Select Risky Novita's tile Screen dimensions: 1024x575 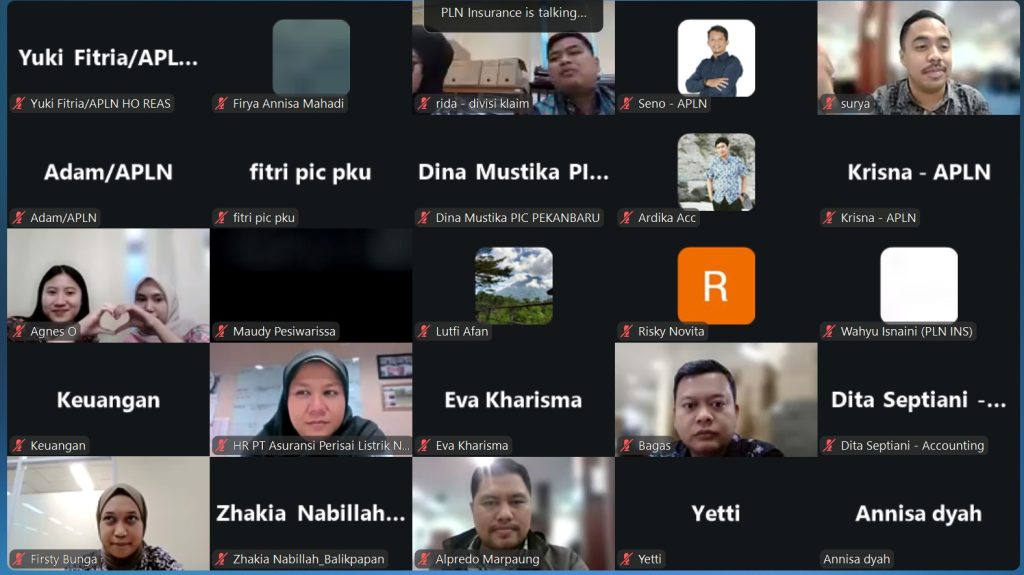[x=716, y=286]
